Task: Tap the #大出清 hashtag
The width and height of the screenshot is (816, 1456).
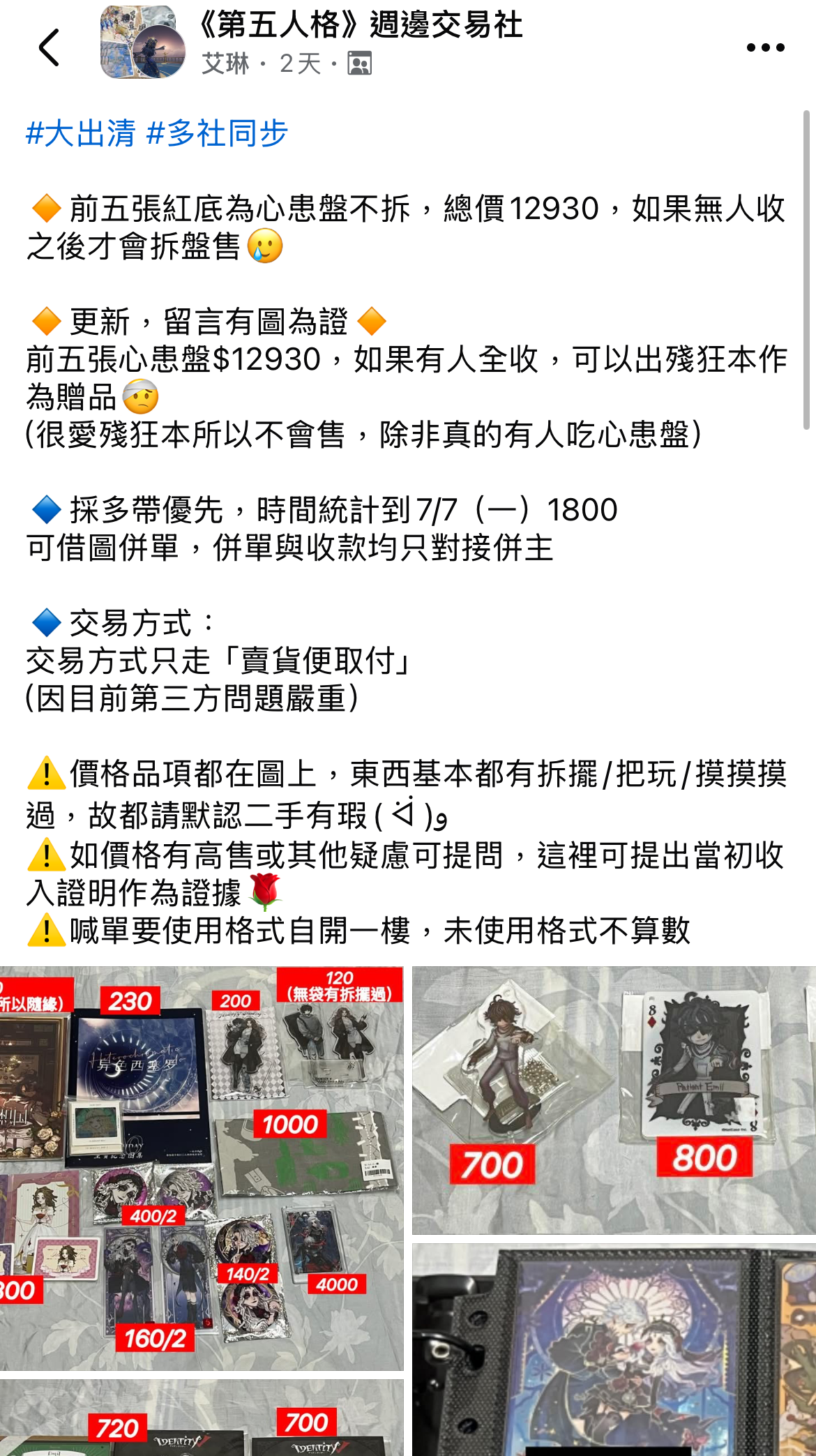Action: coord(81,133)
